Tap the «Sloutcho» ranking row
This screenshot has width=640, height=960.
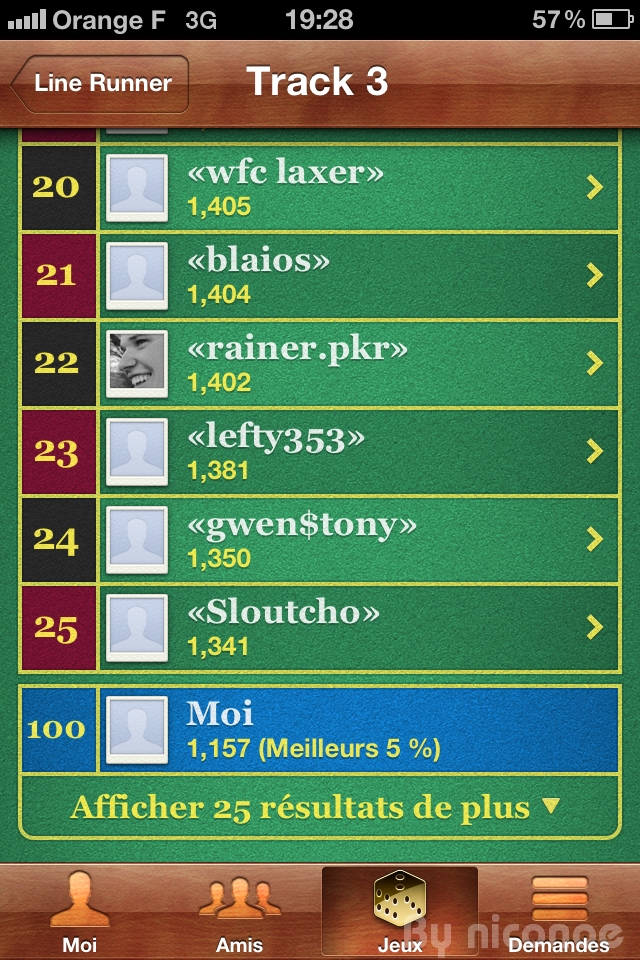(360, 627)
